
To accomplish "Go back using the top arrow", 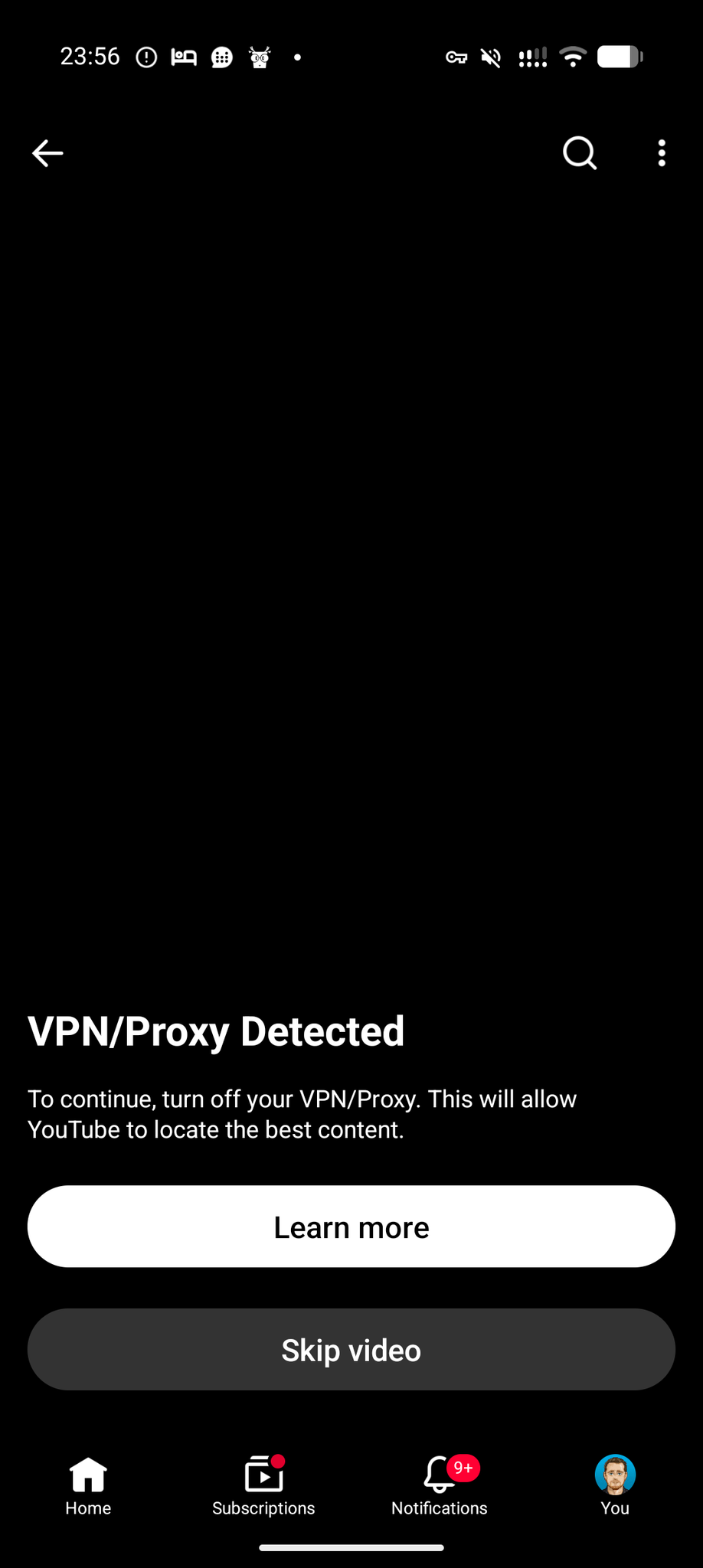I will pos(47,153).
